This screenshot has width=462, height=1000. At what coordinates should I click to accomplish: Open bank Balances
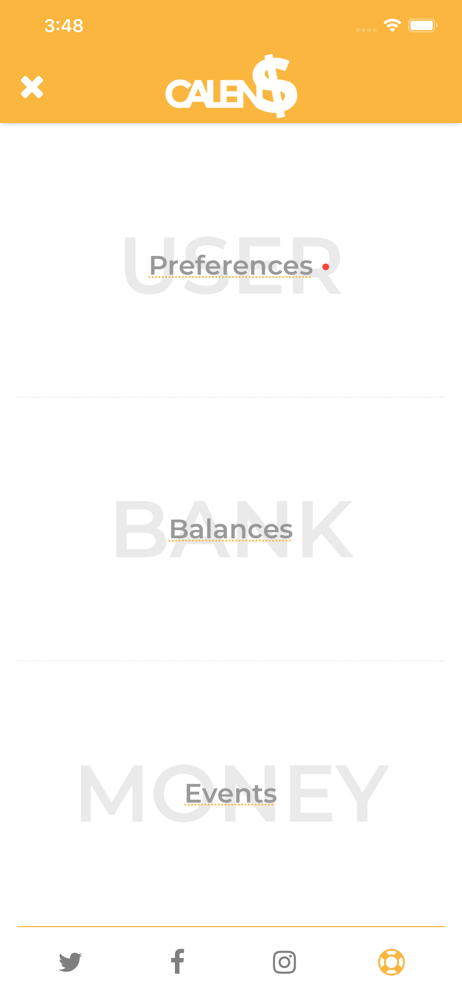pos(230,529)
